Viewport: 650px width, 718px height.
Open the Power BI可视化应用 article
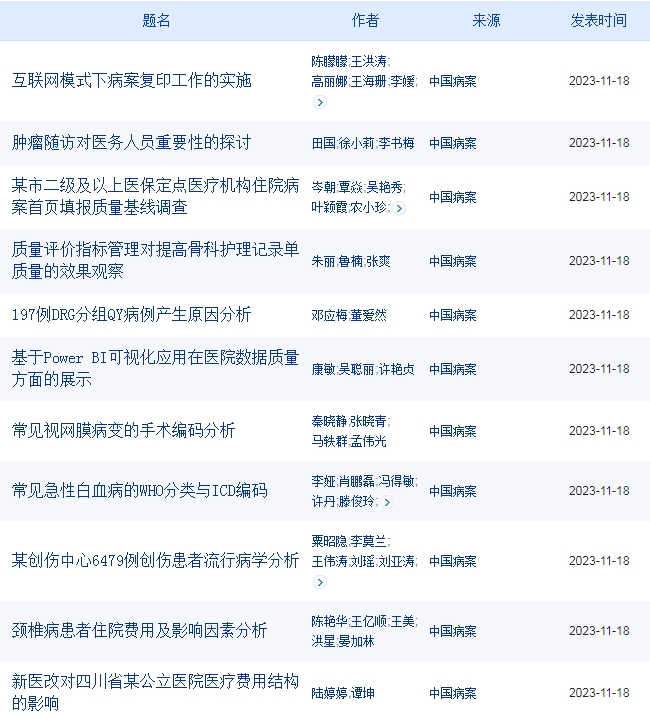pos(155,368)
